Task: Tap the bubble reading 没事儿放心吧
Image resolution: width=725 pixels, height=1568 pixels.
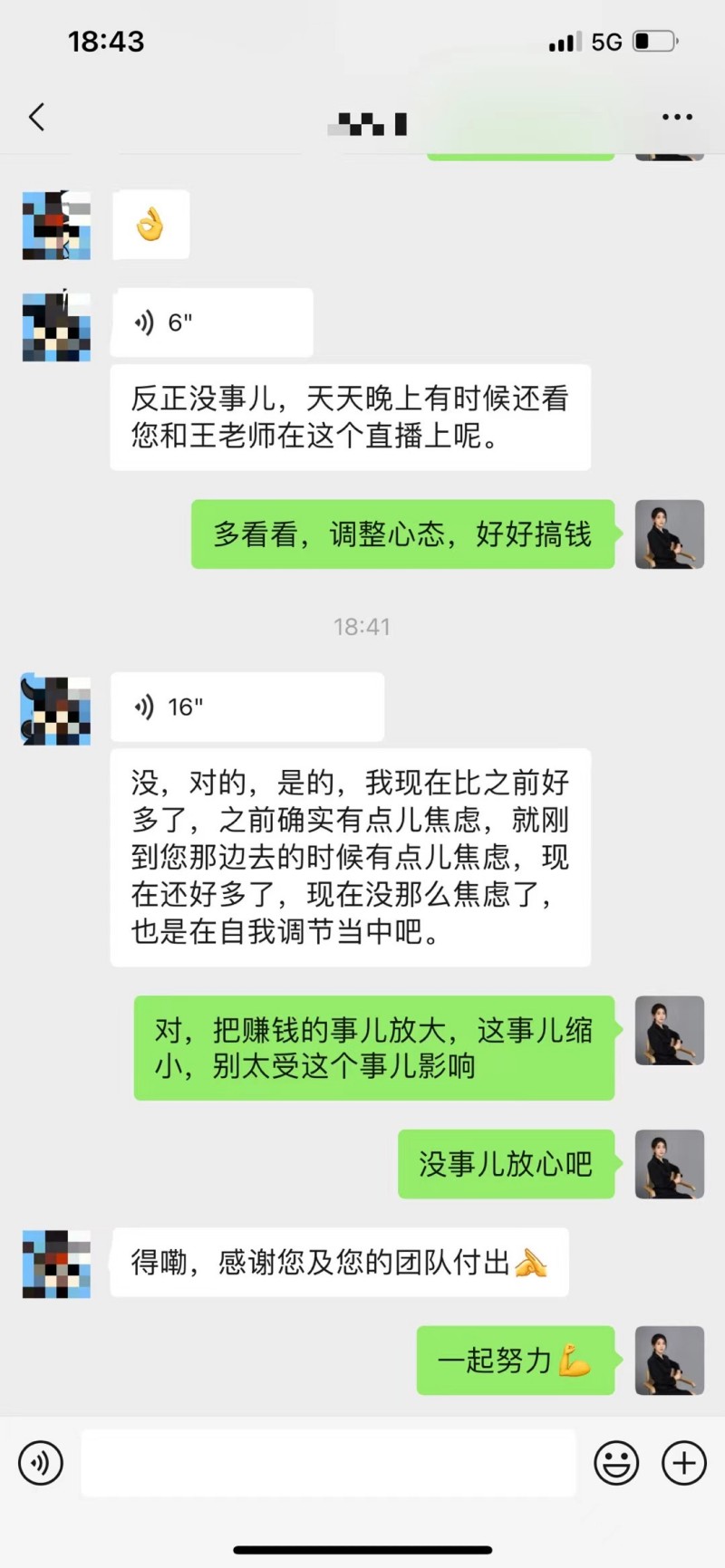Action: [x=505, y=1165]
